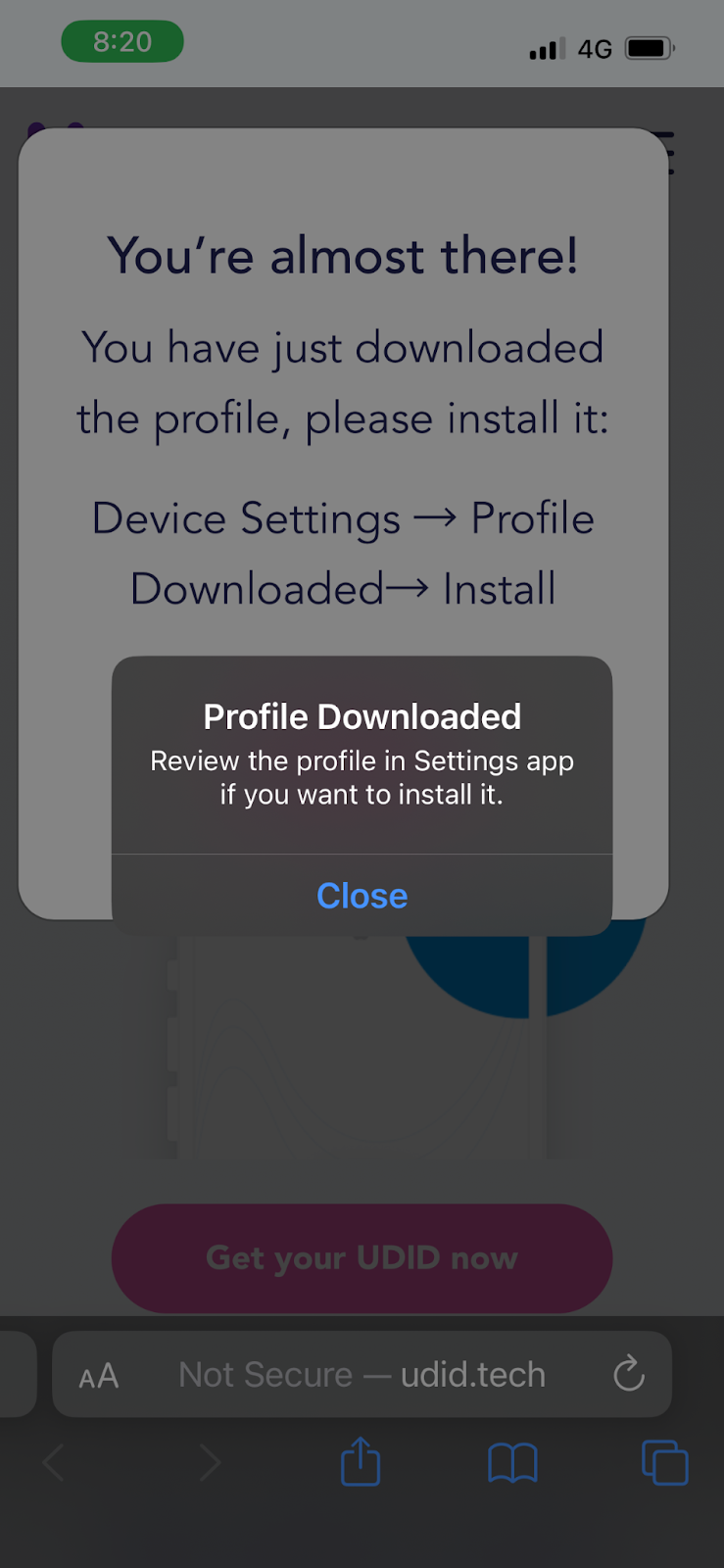Image resolution: width=724 pixels, height=1568 pixels.
Task: Open the AA reader options
Action: [99, 1375]
